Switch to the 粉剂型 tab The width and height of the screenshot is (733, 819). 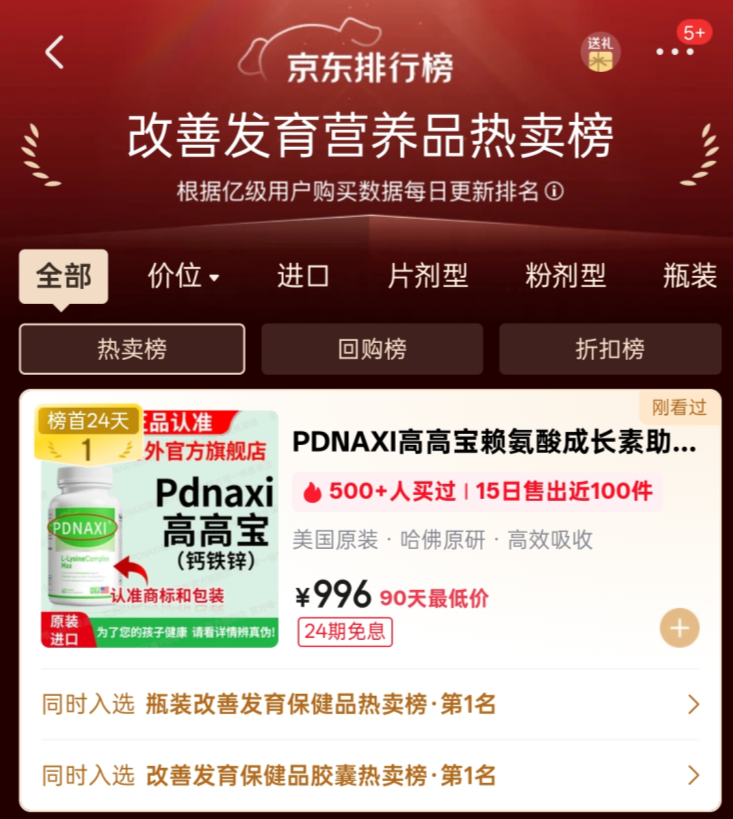pos(565,276)
